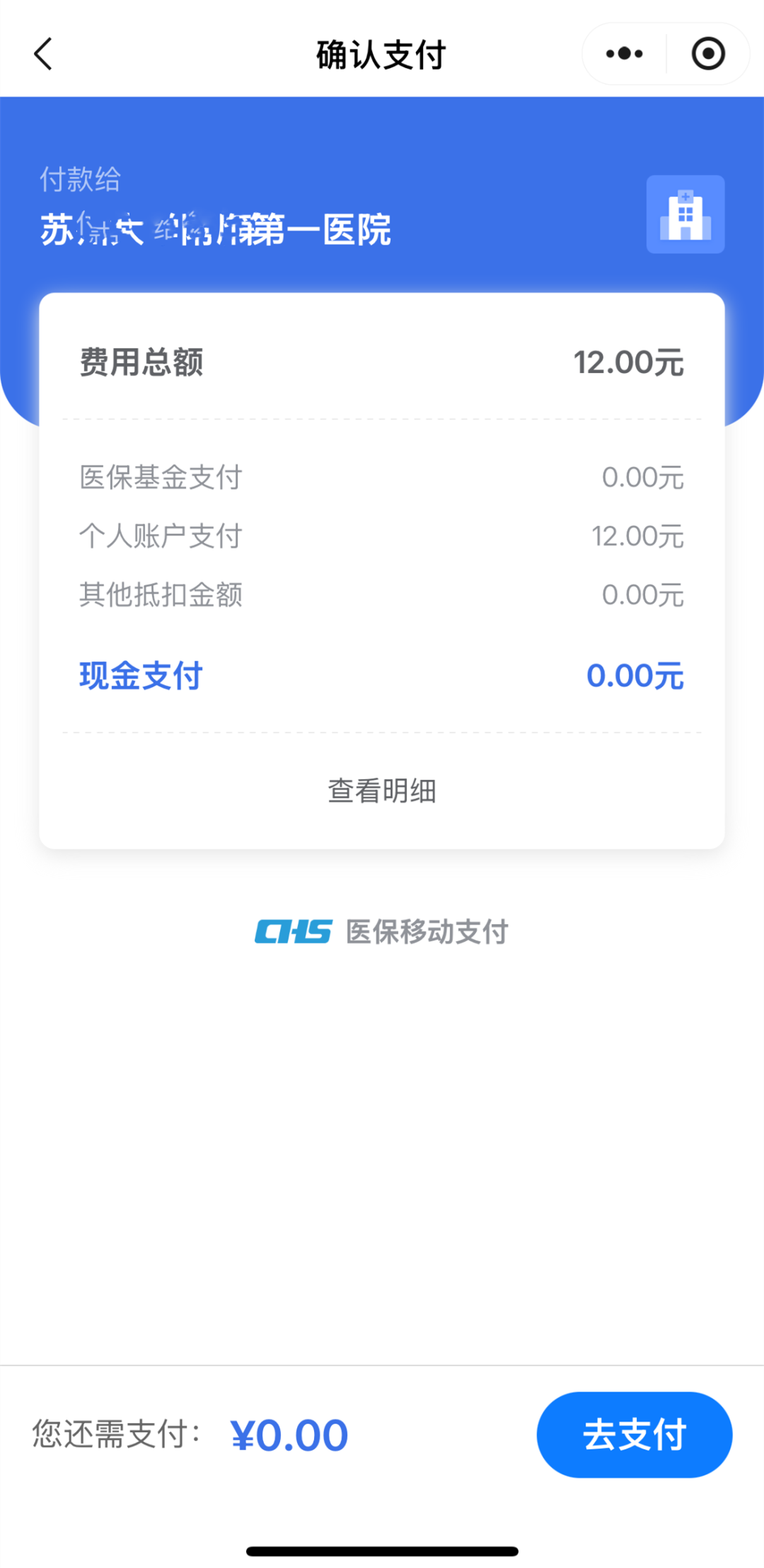Viewport: 764px width, 1568px height.
Task: Tap the 付款给 payee header
Action: (80, 180)
